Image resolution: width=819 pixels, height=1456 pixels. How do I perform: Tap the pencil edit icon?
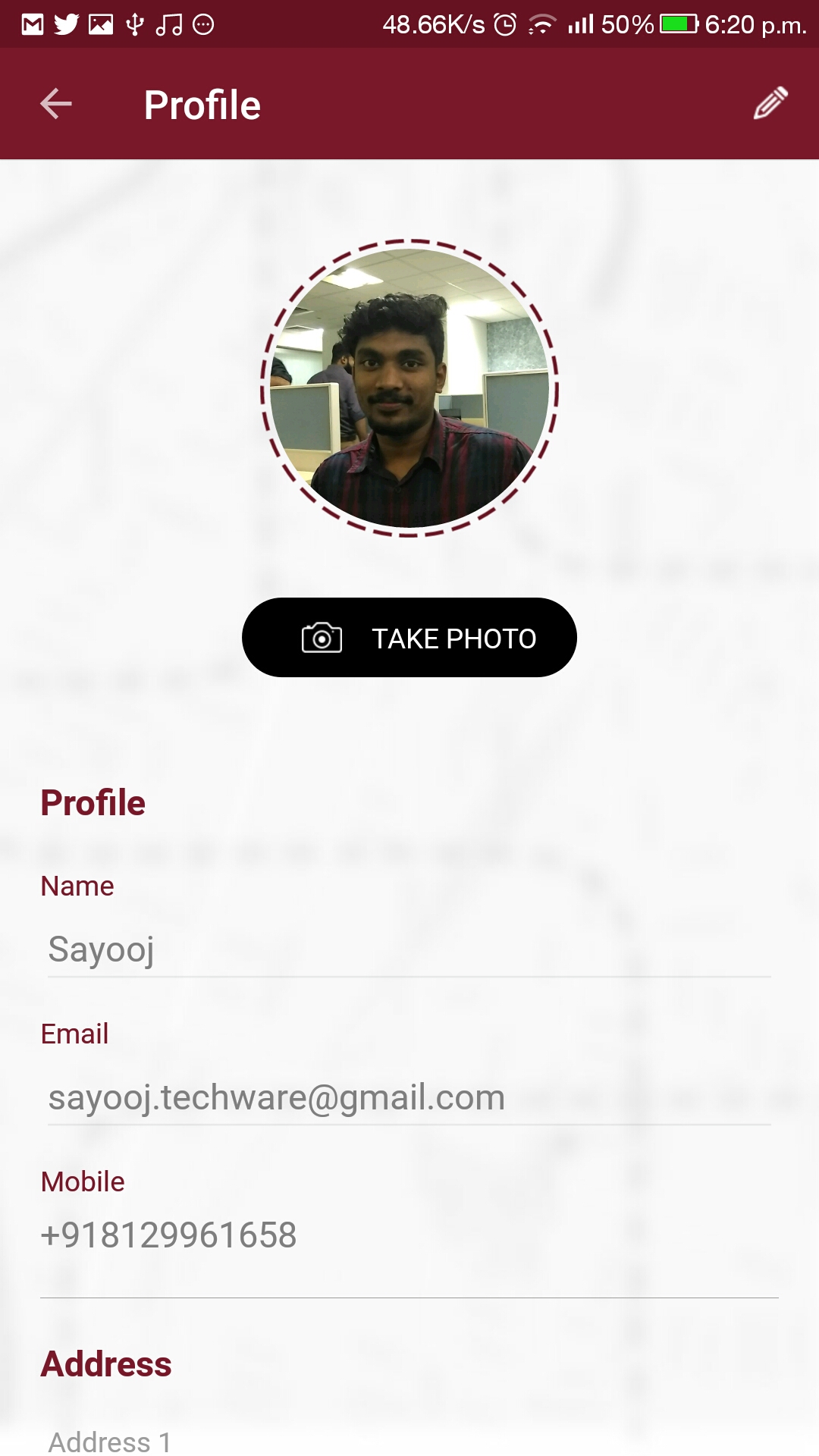[x=770, y=103]
